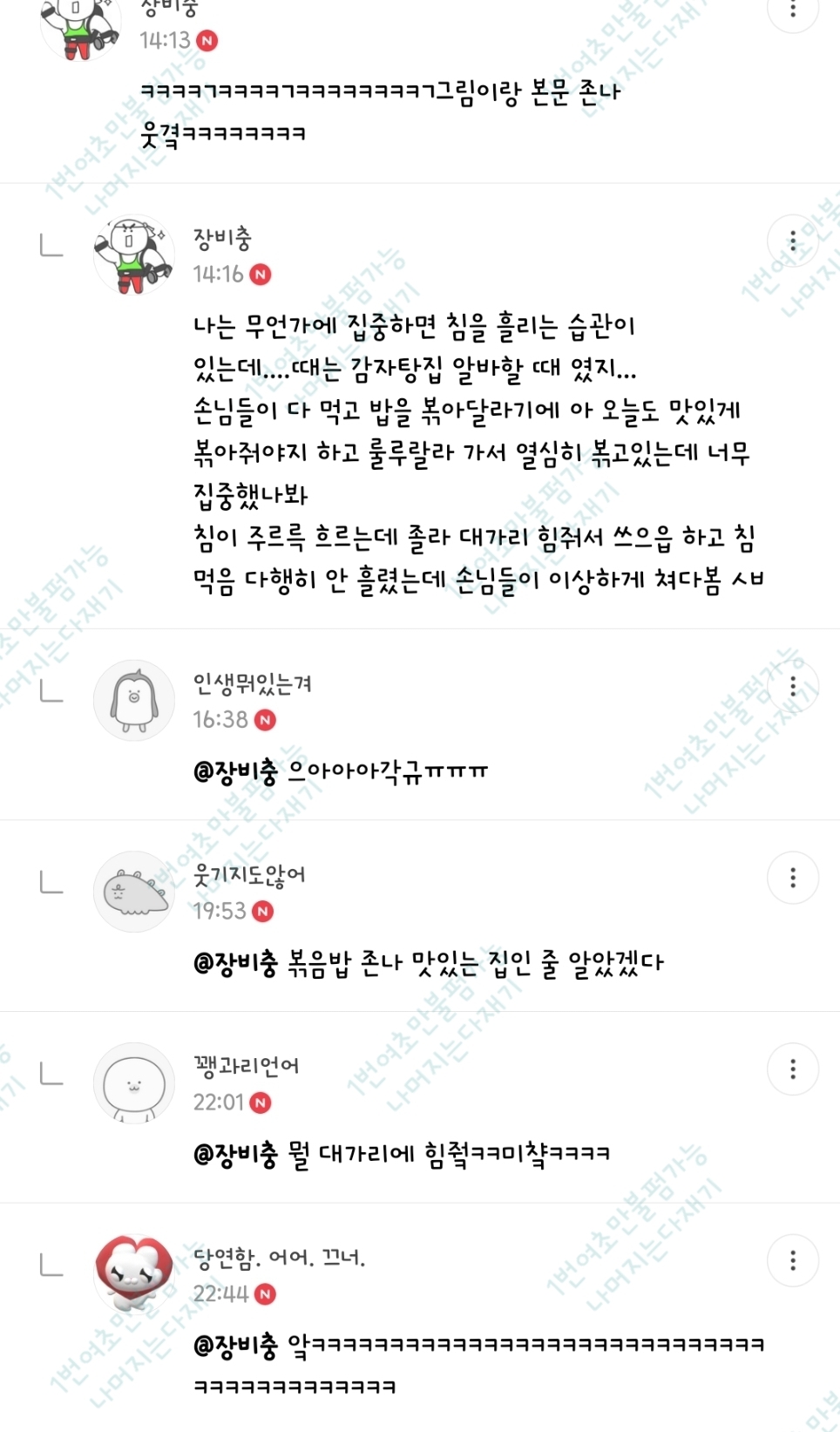Screen dimensions: 840x1432
Task: Tap the nickname 인생뭐있는겨
Action: click(252, 684)
